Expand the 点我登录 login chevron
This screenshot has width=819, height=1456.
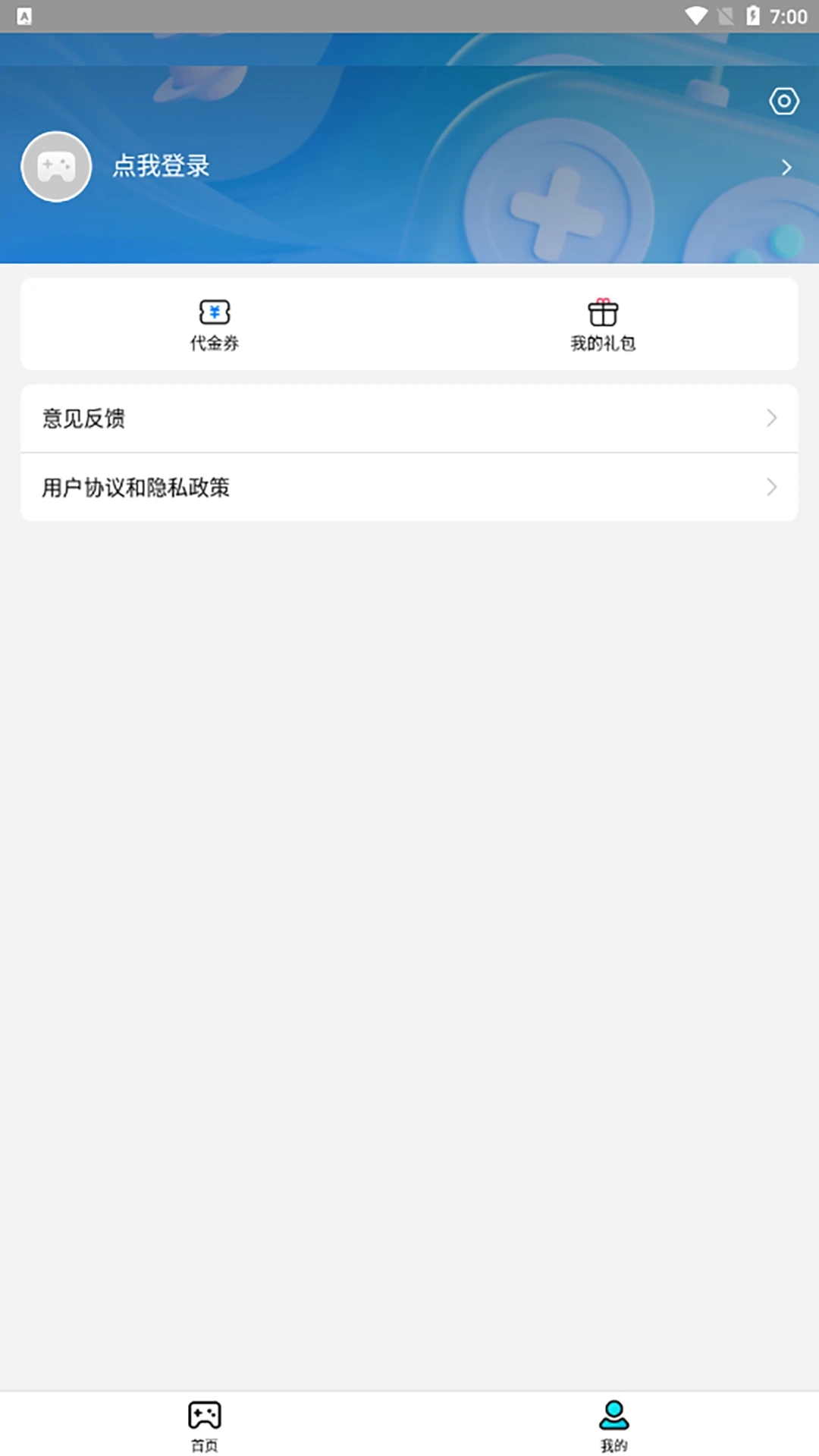click(786, 167)
